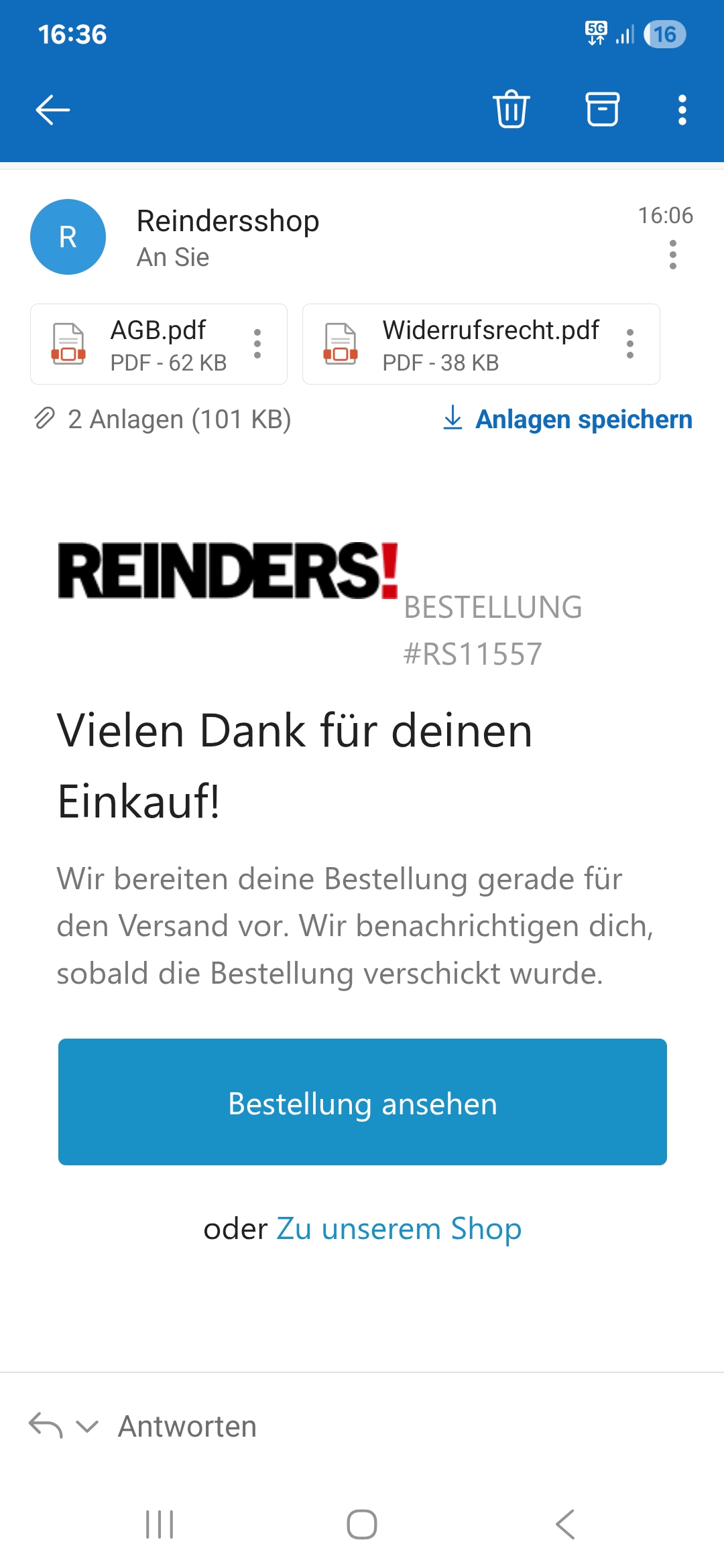Tap the Bestellung ansehen button
This screenshot has height=1568, width=724.
click(x=362, y=1102)
